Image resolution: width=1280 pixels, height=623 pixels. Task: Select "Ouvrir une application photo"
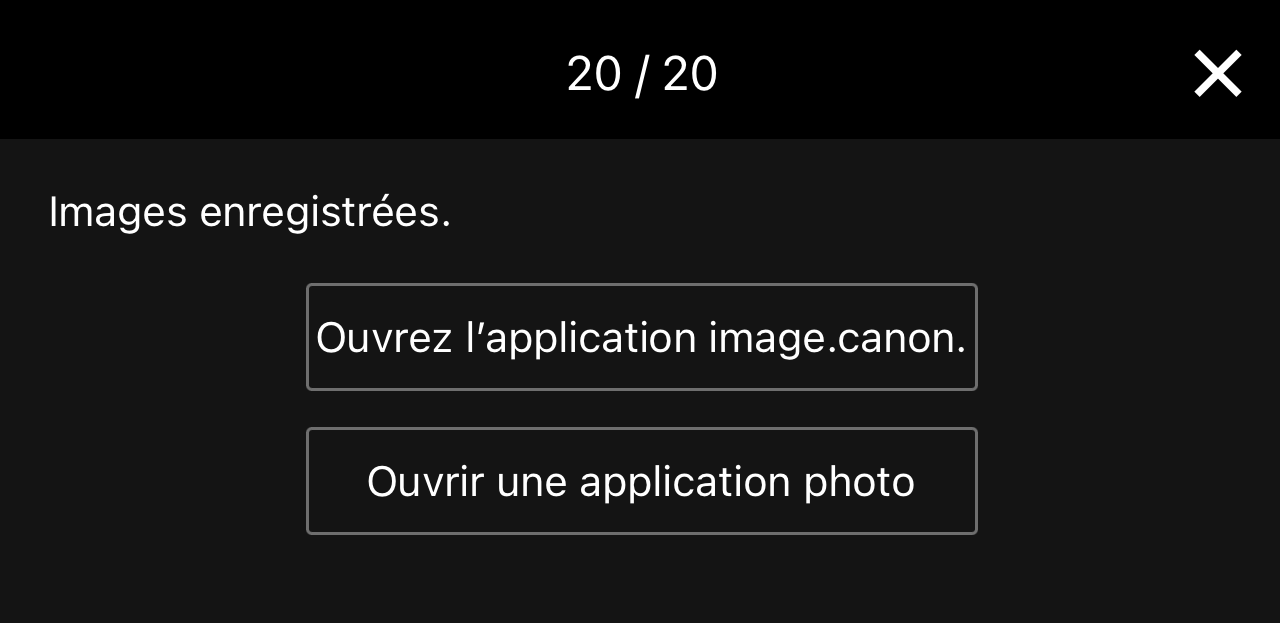(x=641, y=481)
